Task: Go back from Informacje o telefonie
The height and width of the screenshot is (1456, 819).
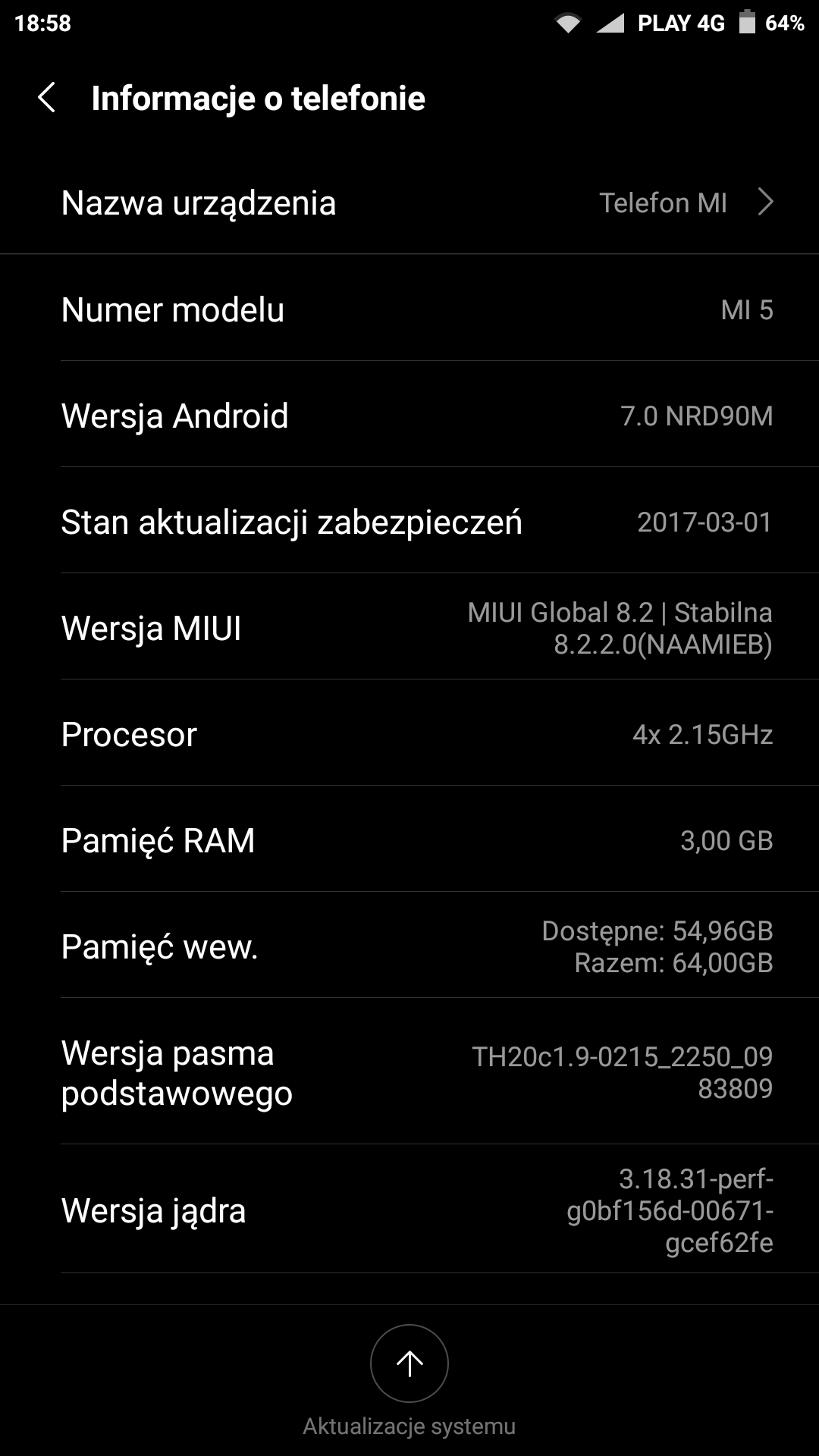Action: pos(47,98)
